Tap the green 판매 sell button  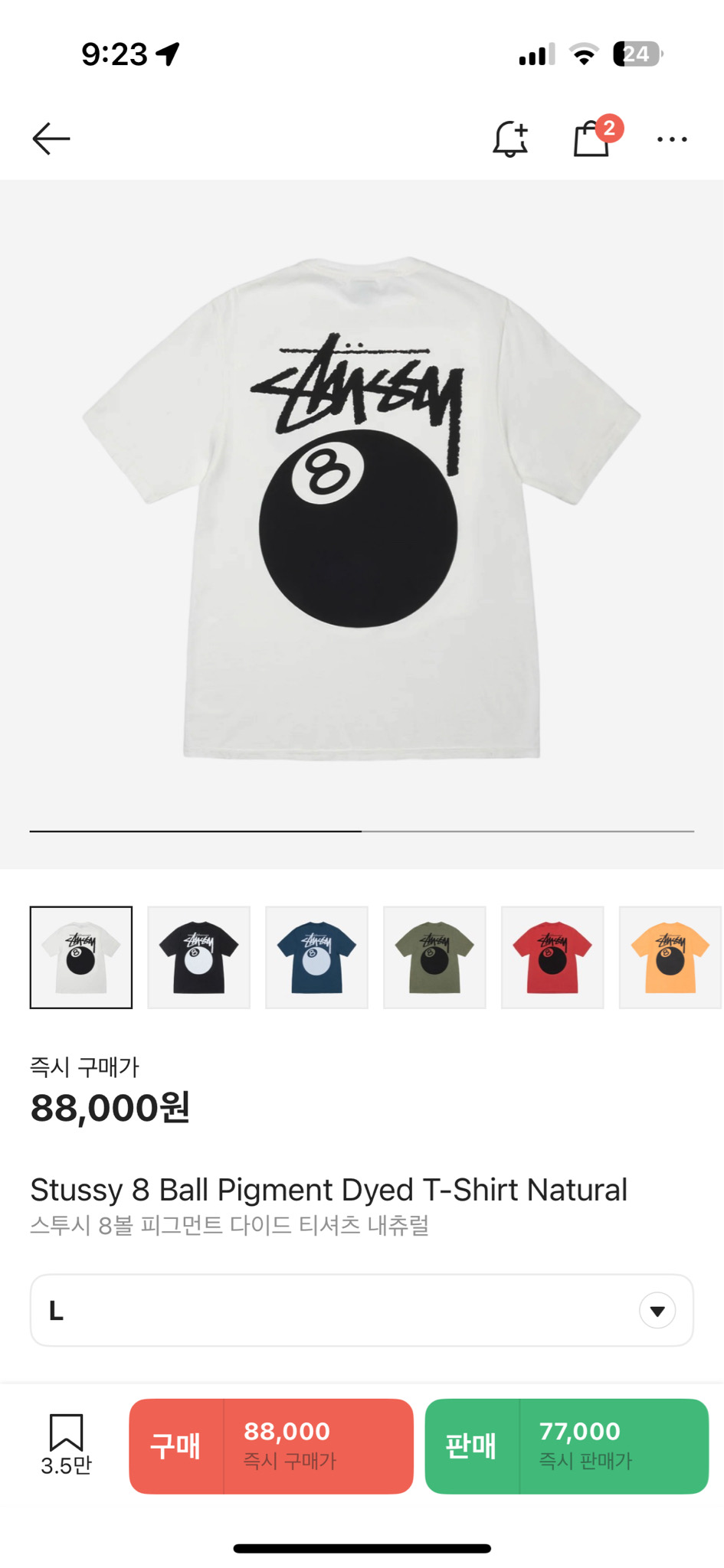[566, 1445]
